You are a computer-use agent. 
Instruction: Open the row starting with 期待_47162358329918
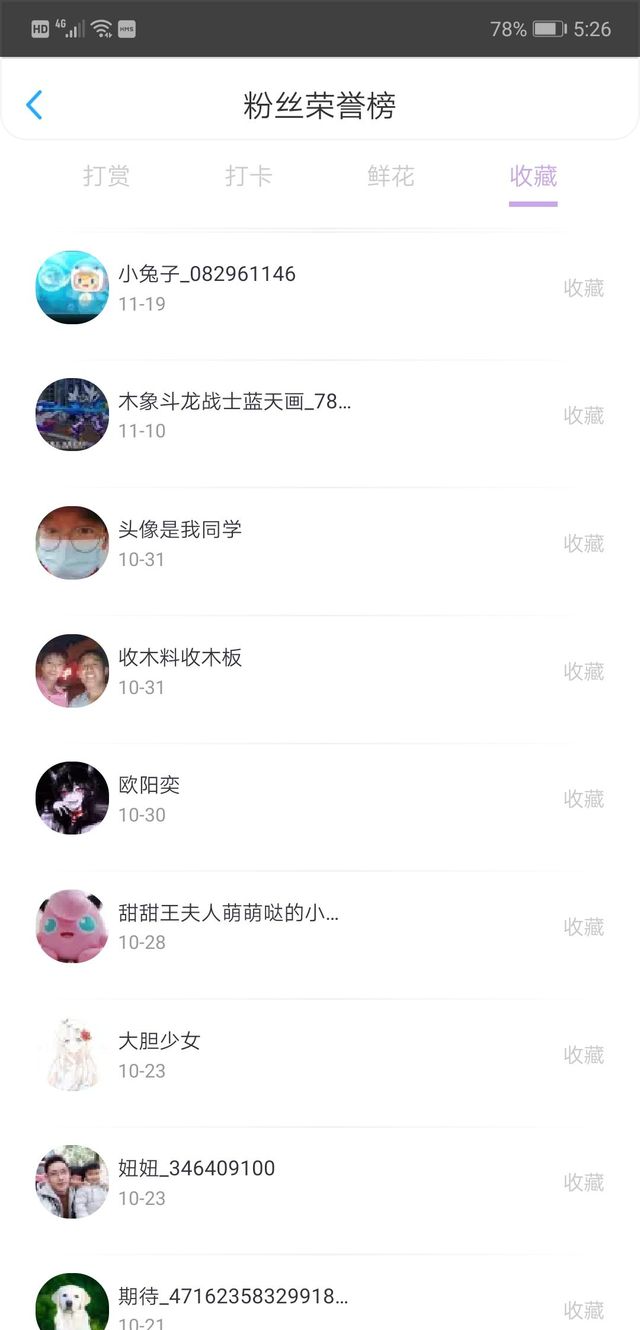(320, 1294)
